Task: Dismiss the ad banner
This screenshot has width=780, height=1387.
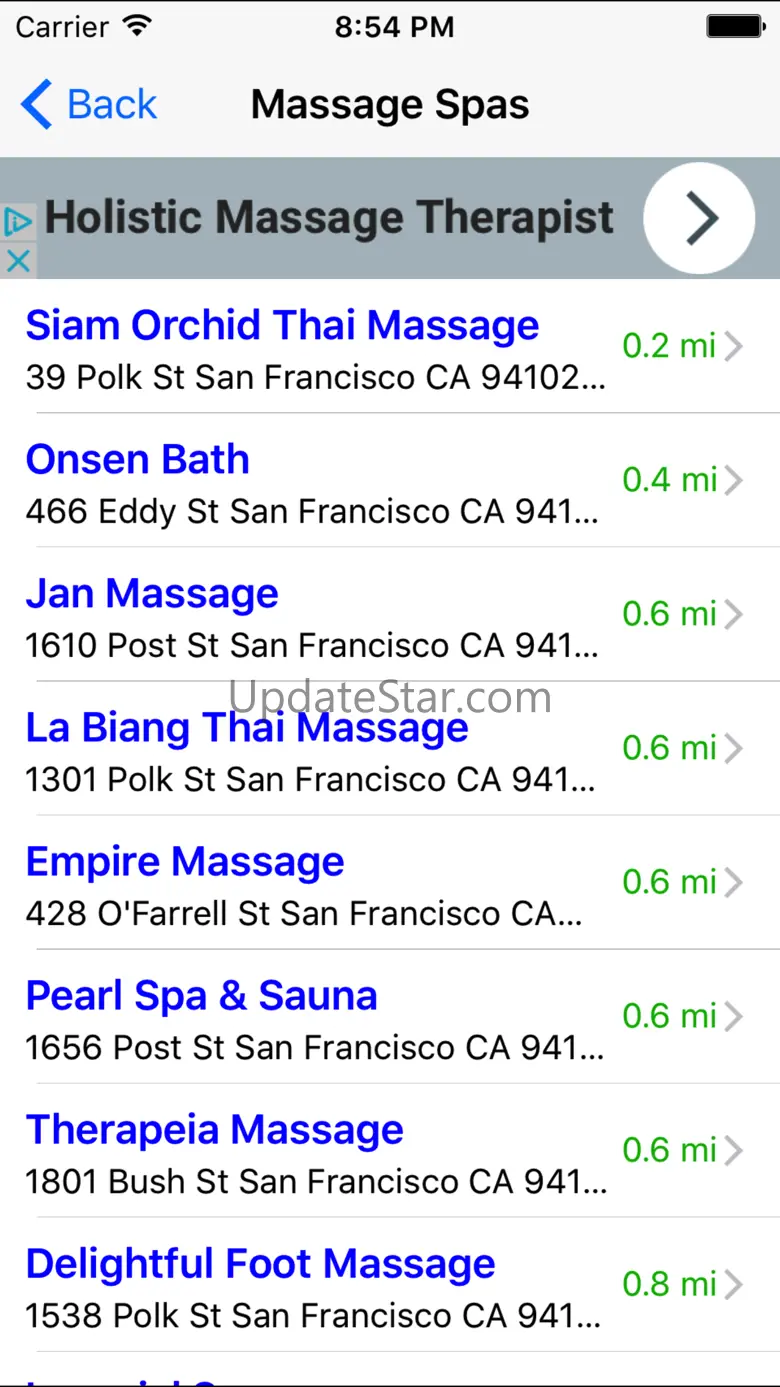Action: coord(18,262)
